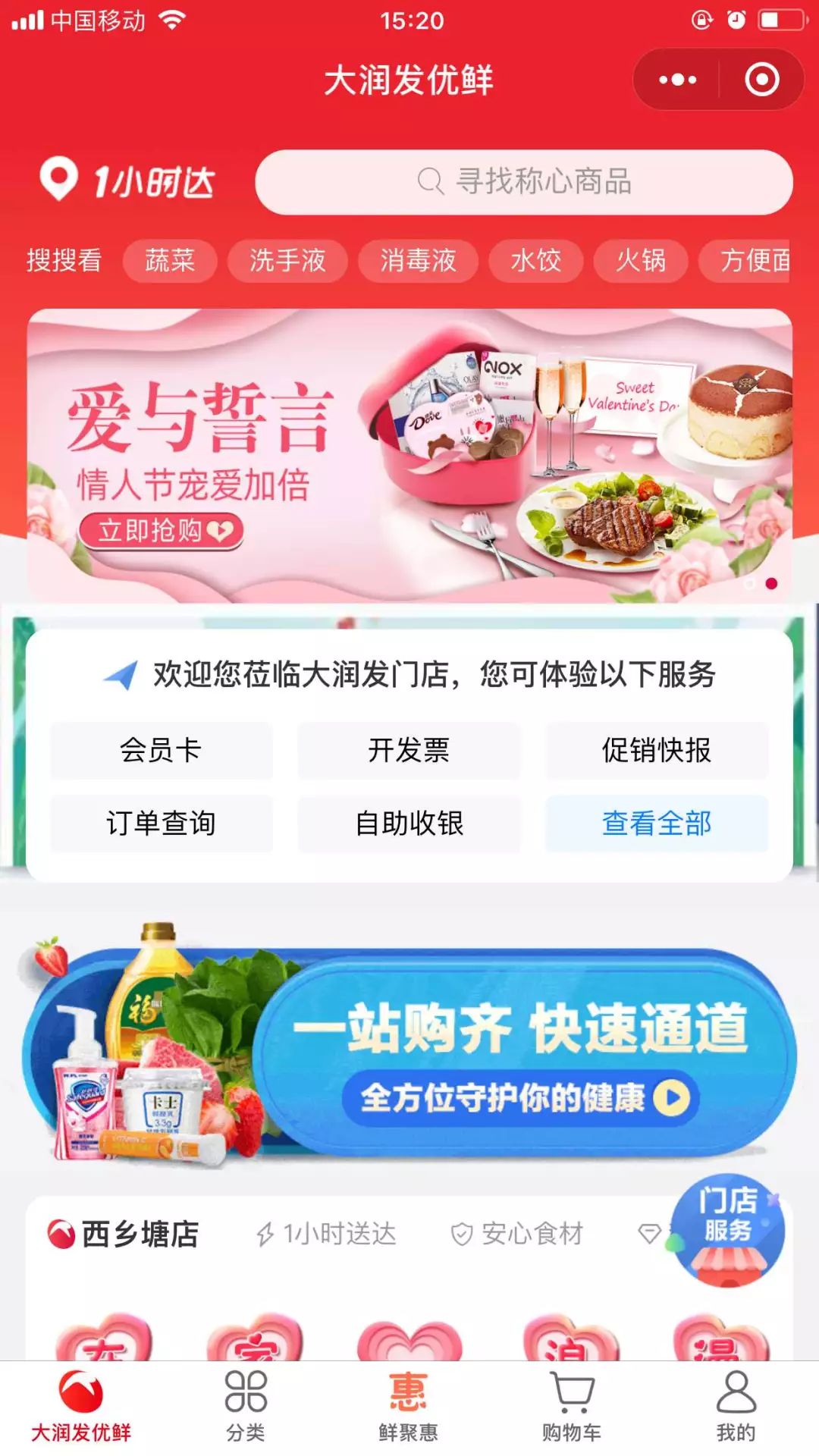Select the 火锅 search chip
Image resolution: width=819 pixels, height=1456 pixels.
641,260
